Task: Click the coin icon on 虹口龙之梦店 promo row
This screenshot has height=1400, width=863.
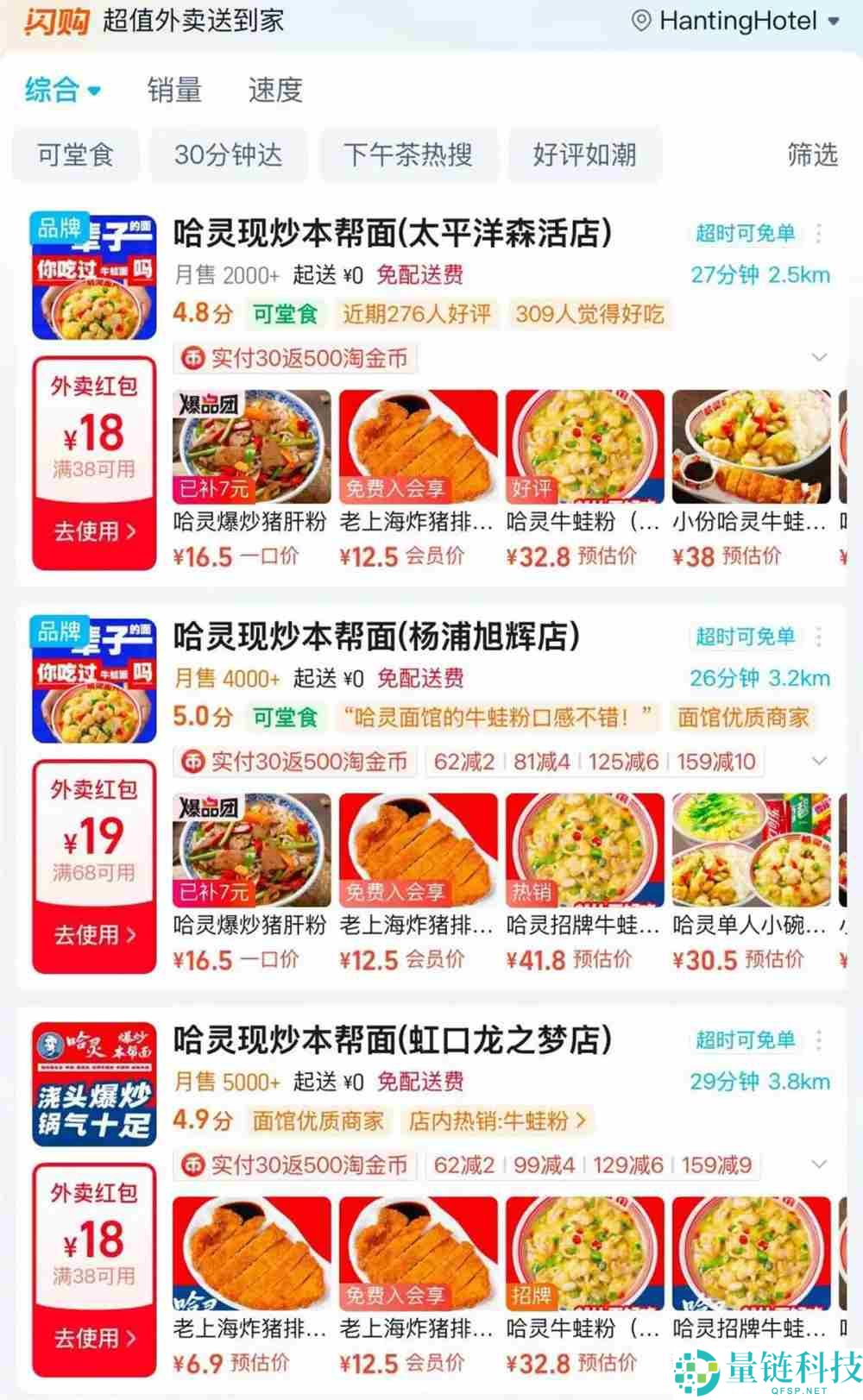Action: tap(194, 1165)
